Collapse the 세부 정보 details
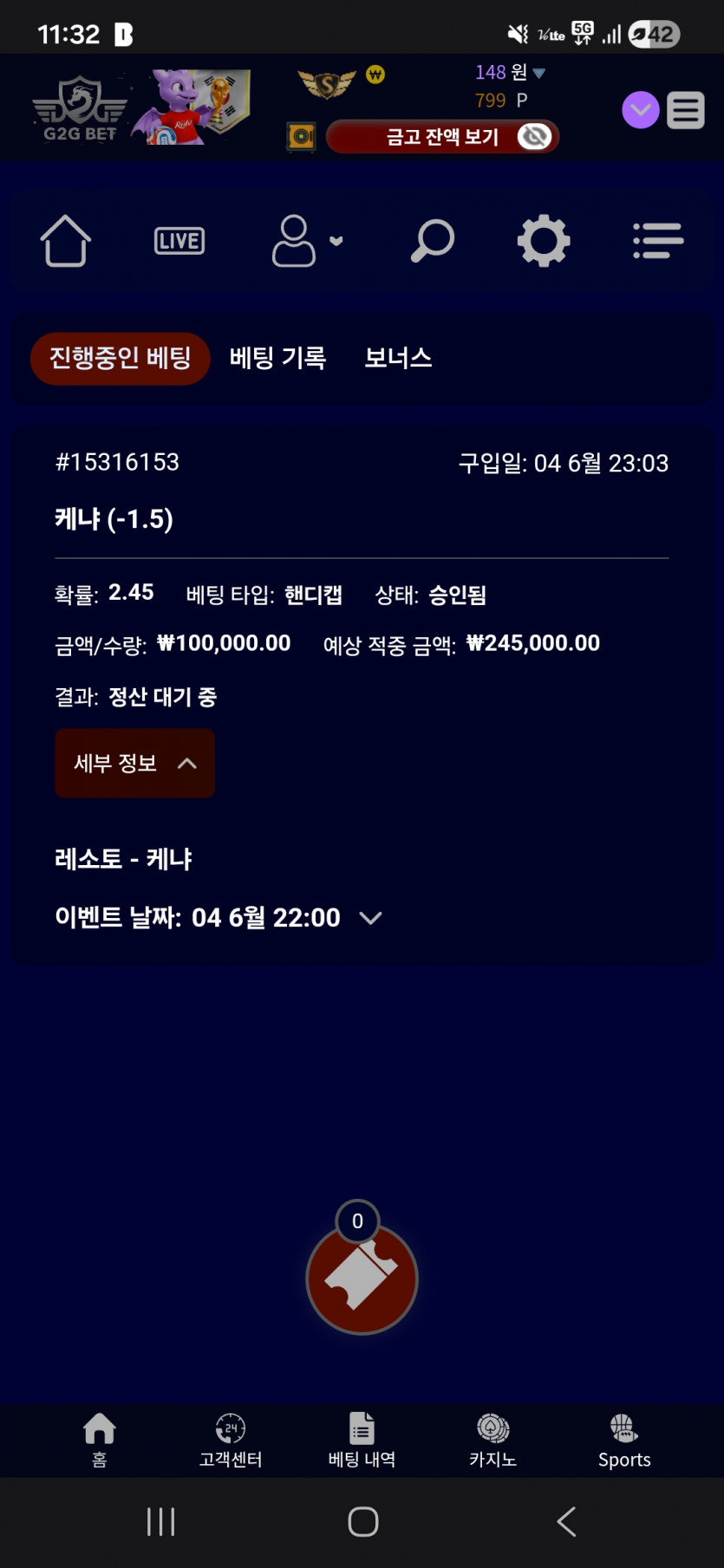The image size is (724, 1568). coord(134,764)
